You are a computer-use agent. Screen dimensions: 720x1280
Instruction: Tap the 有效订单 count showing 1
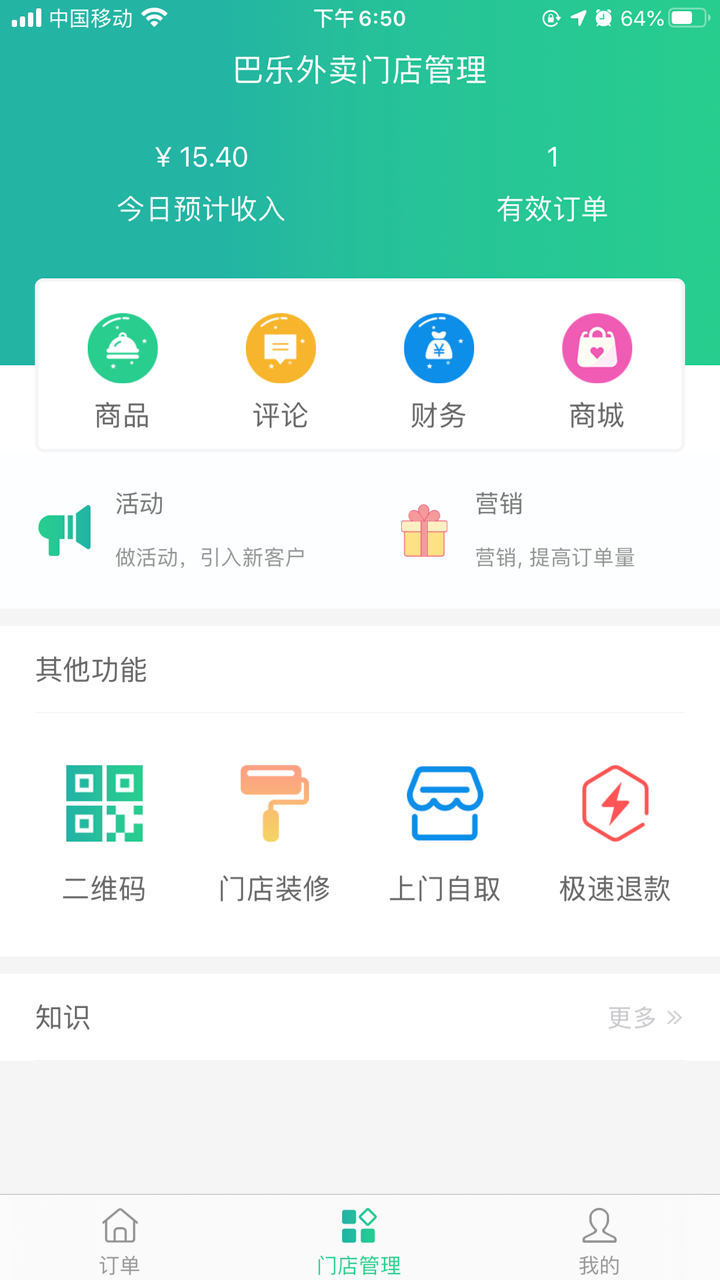point(553,157)
